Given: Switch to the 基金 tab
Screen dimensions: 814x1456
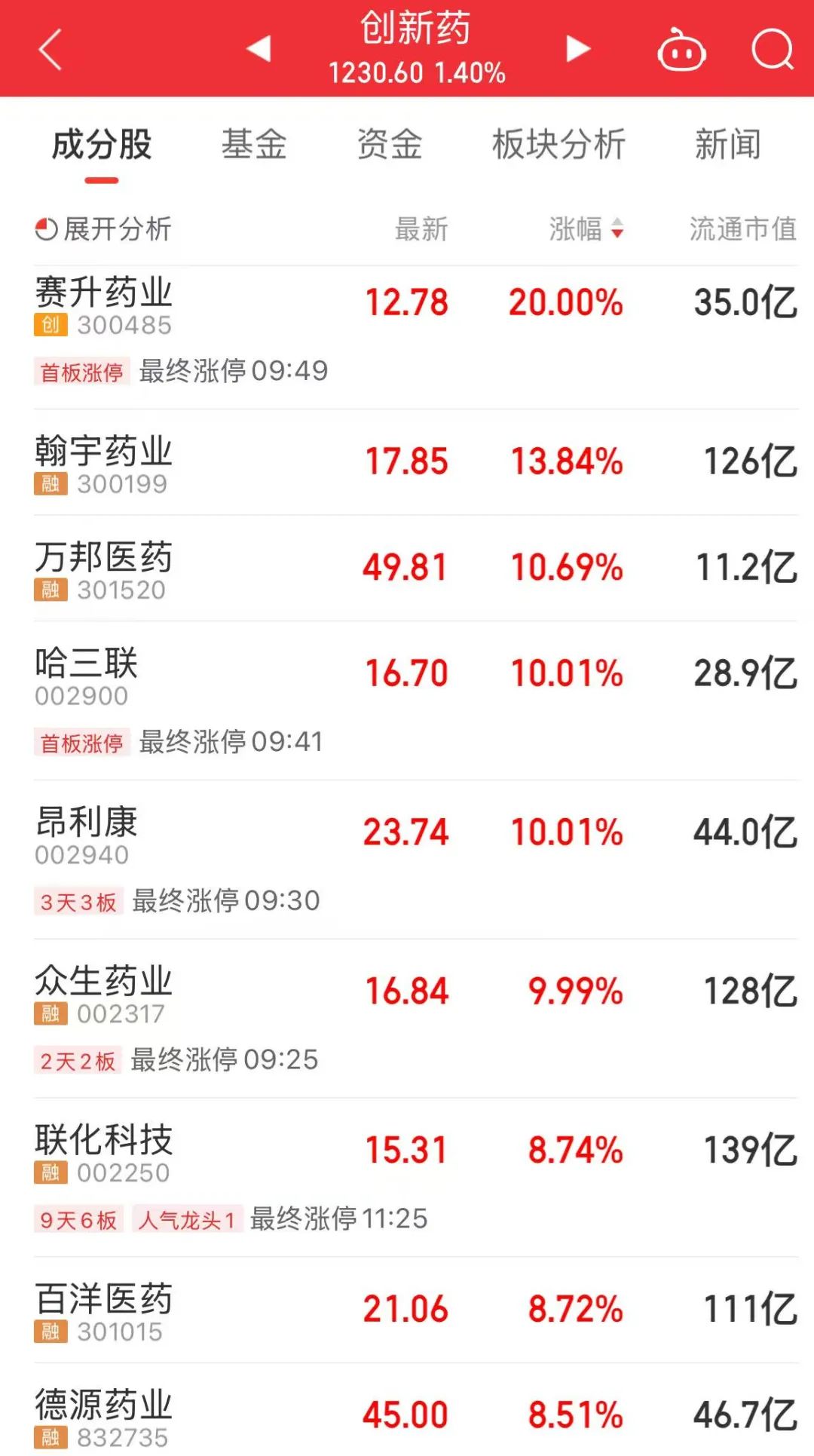Looking at the screenshot, I should point(254,145).
